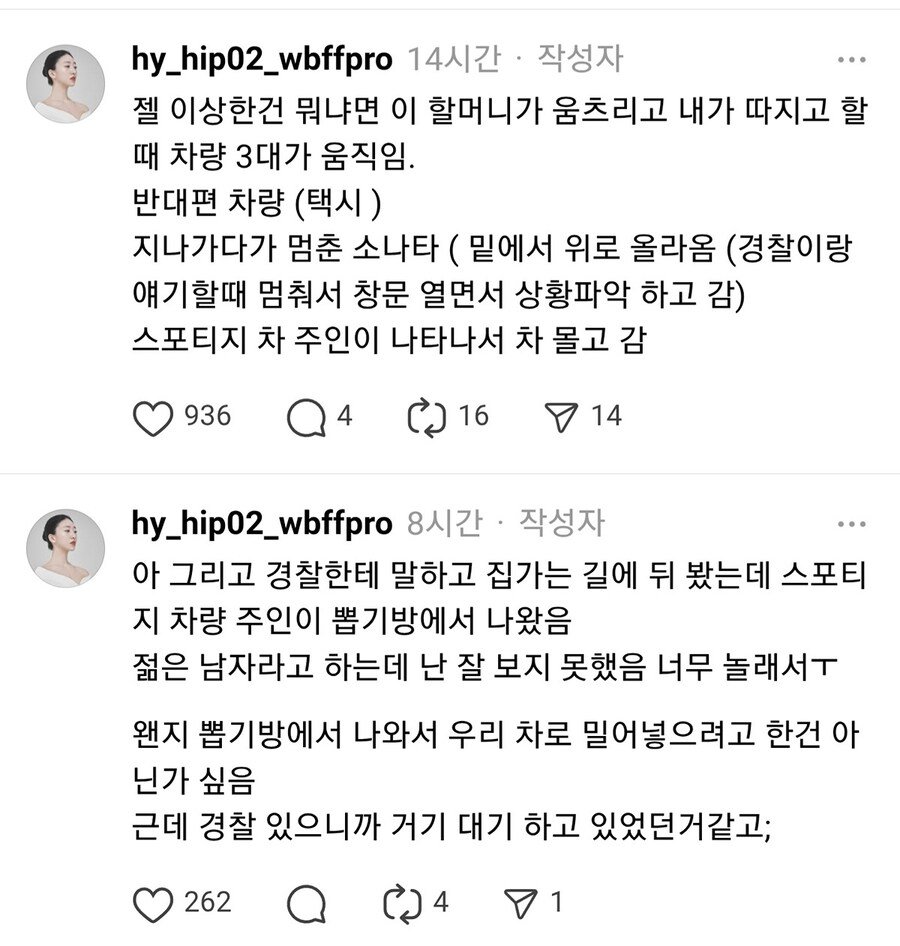Image resolution: width=900 pixels, height=946 pixels.
Task: Open overflow menu on the 14시간 post
Action: 852,60
